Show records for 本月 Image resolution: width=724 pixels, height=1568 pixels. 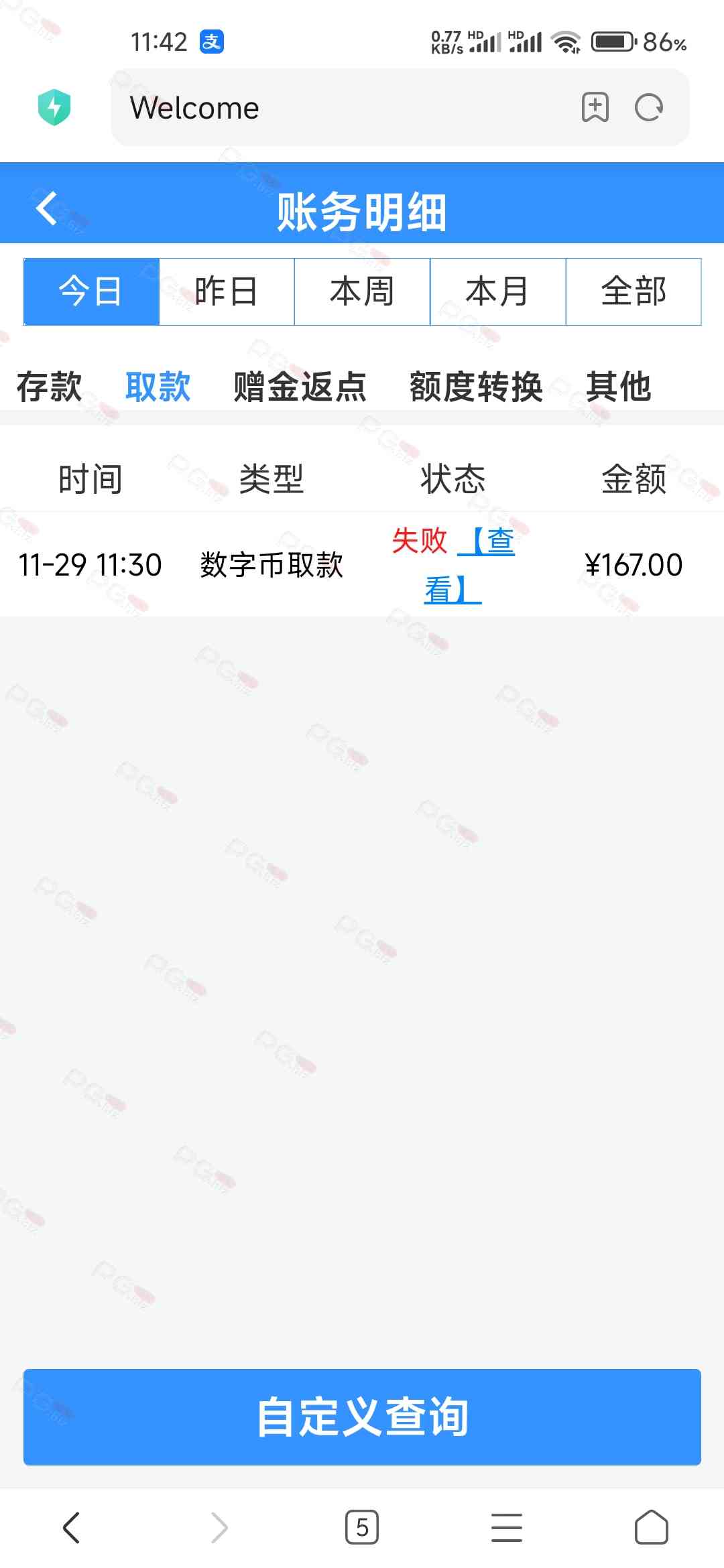(497, 291)
